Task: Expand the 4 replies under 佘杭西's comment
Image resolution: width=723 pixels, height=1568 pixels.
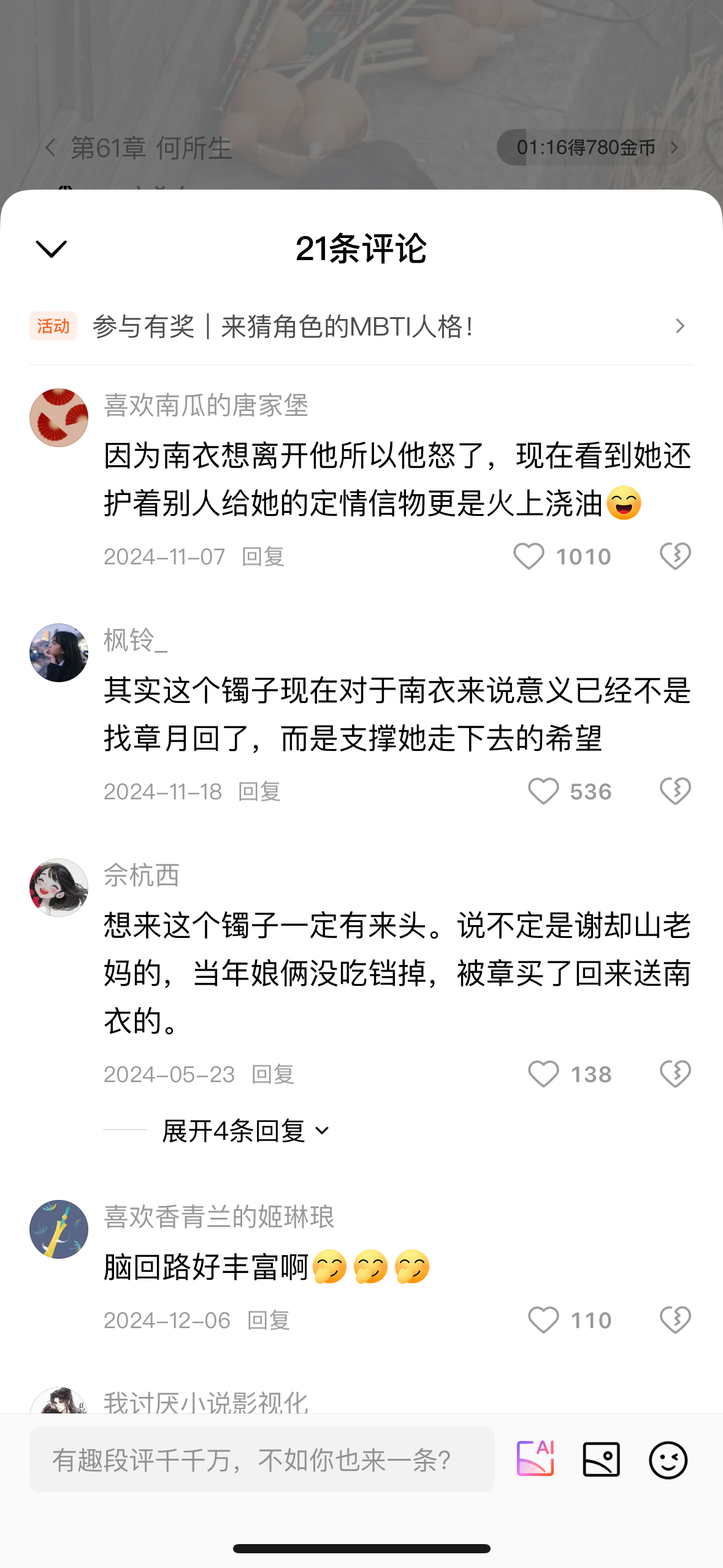Action: (245, 1131)
